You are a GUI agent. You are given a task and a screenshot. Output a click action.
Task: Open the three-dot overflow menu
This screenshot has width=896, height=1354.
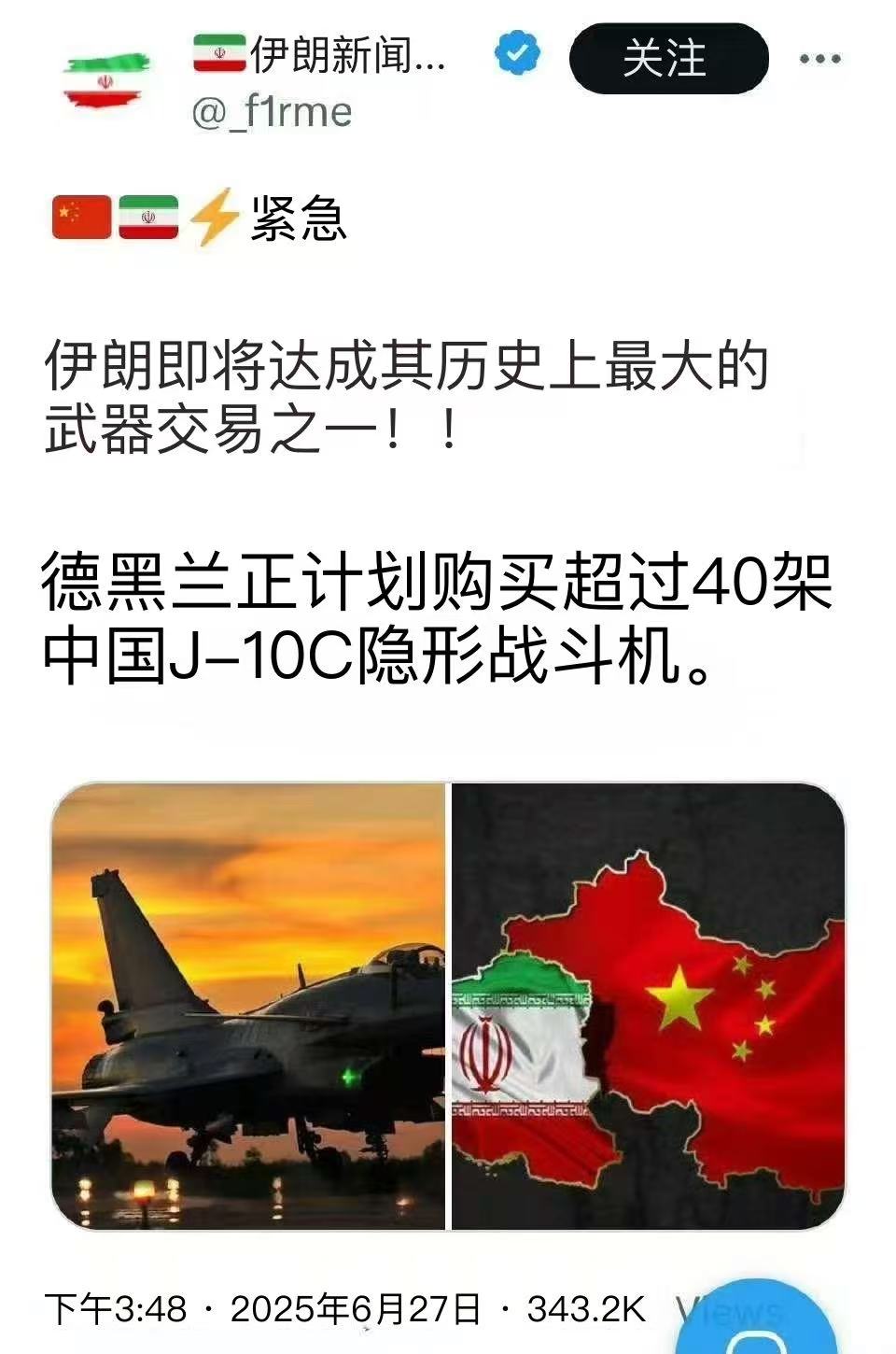coord(819,59)
